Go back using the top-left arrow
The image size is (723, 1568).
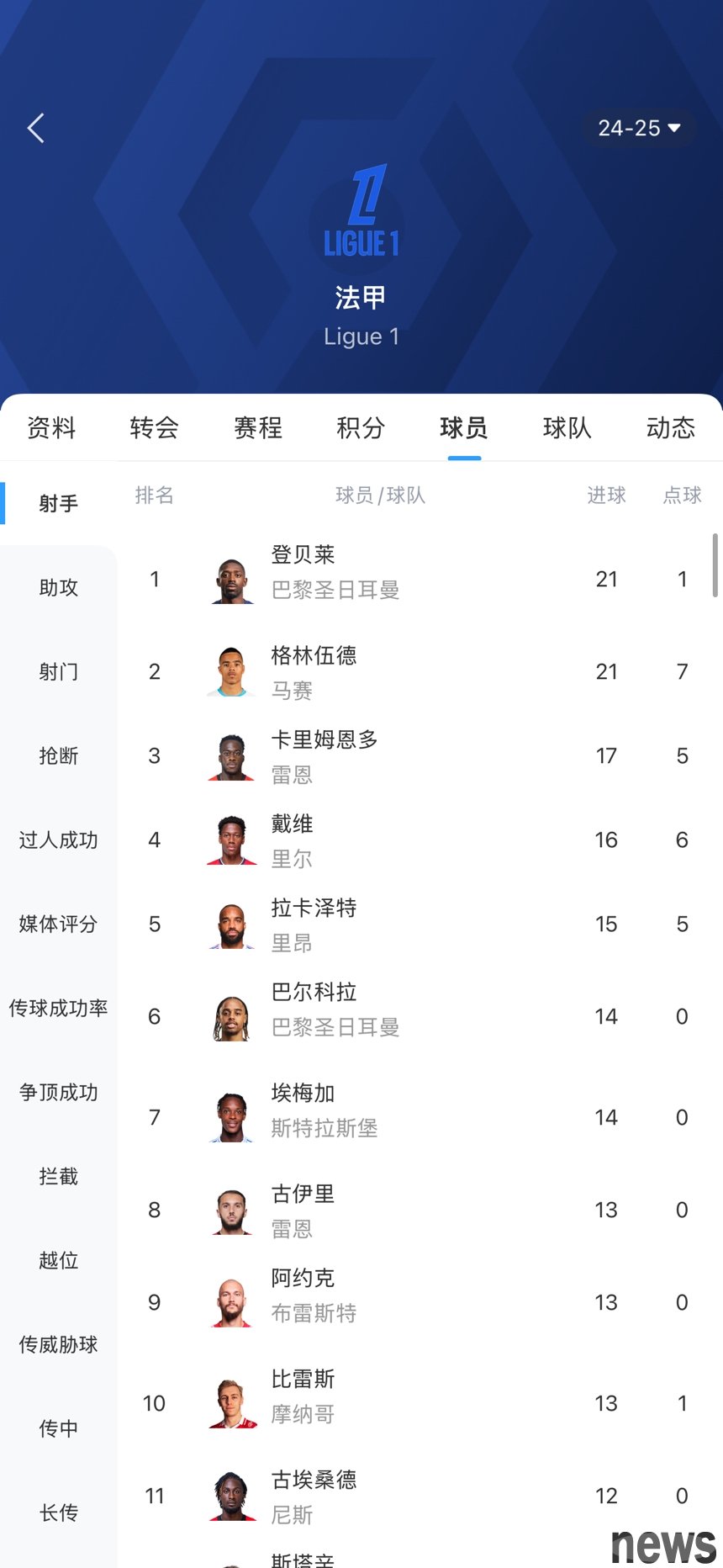click(x=36, y=129)
